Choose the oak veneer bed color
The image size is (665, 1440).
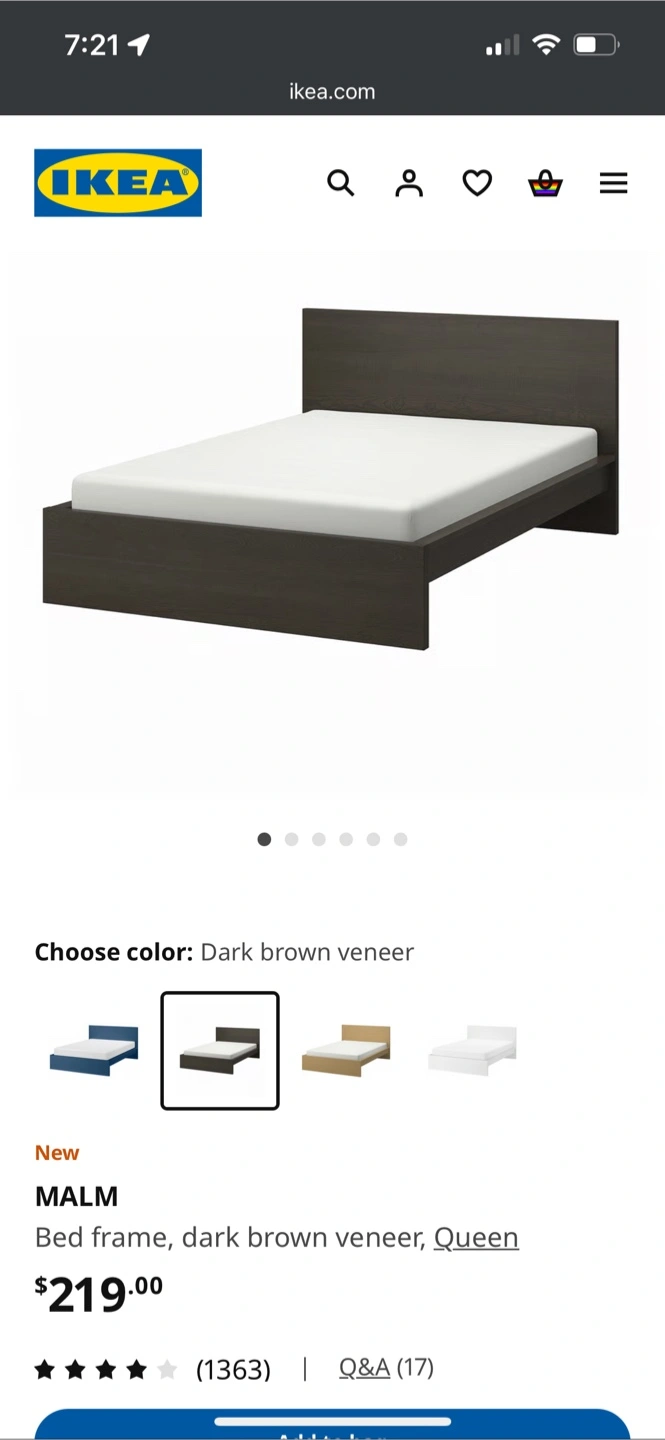[x=346, y=1050]
